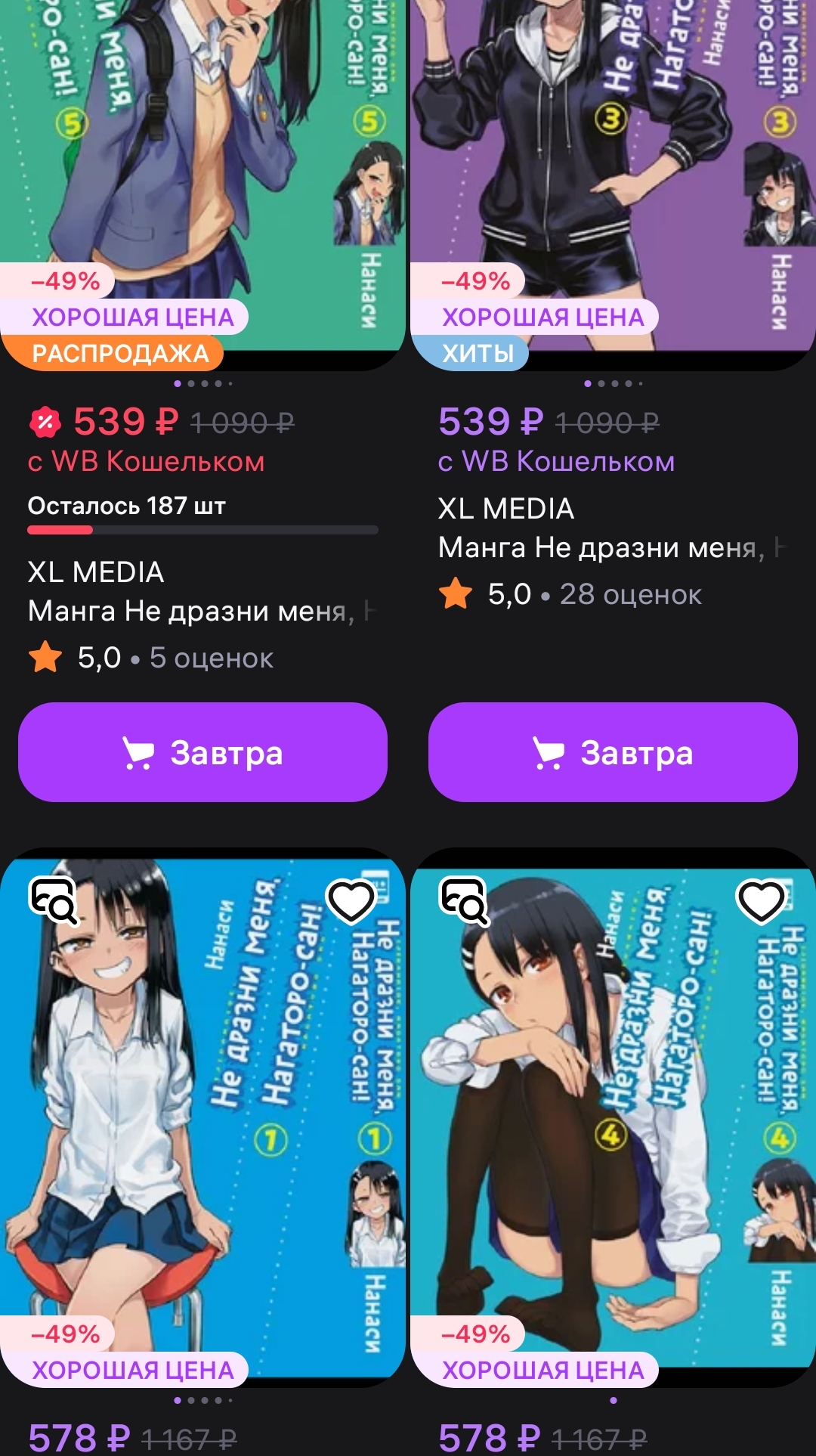Find similar items for volume 1 manga
This screenshot has width=816, height=1456.
pos(54,901)
